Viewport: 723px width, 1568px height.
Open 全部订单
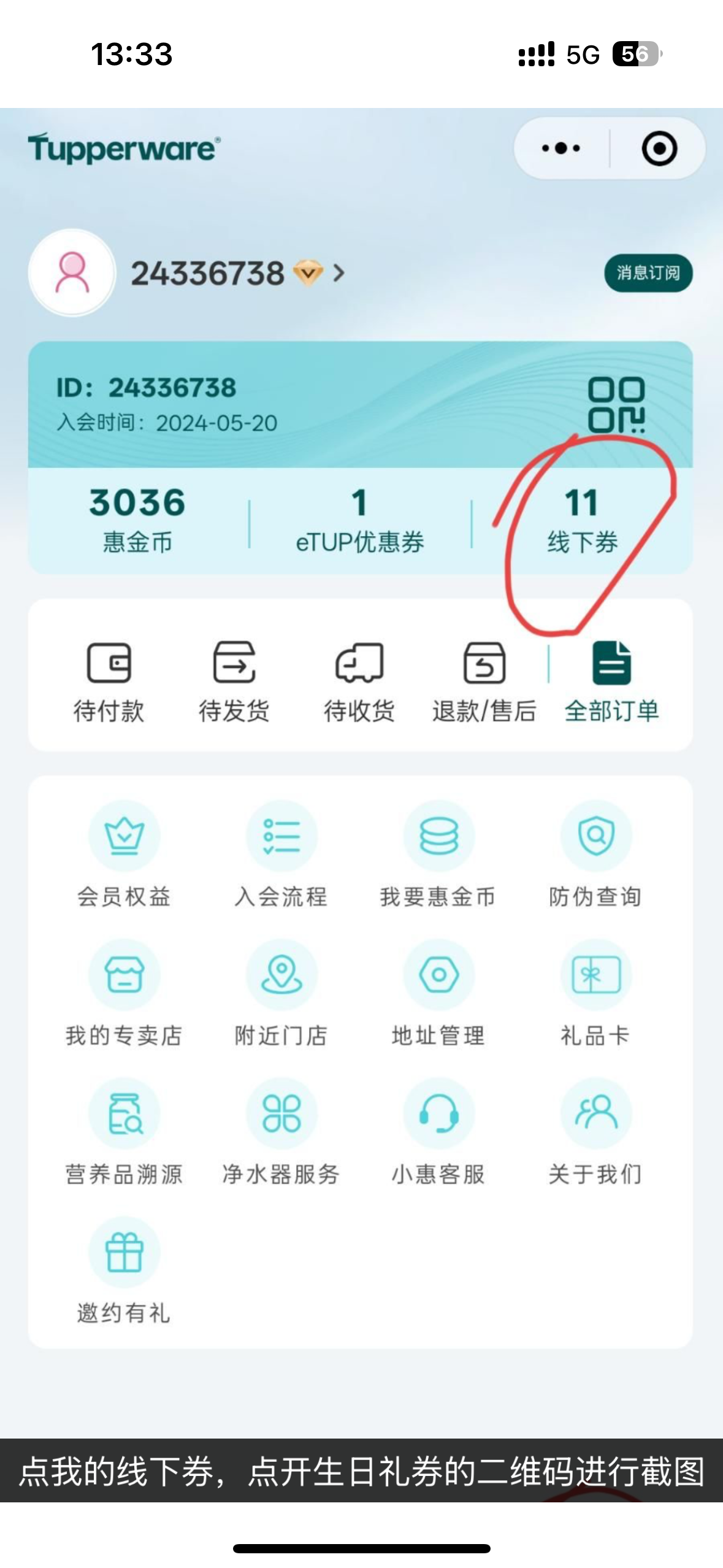pyautogui.click(x=611, y=681)
